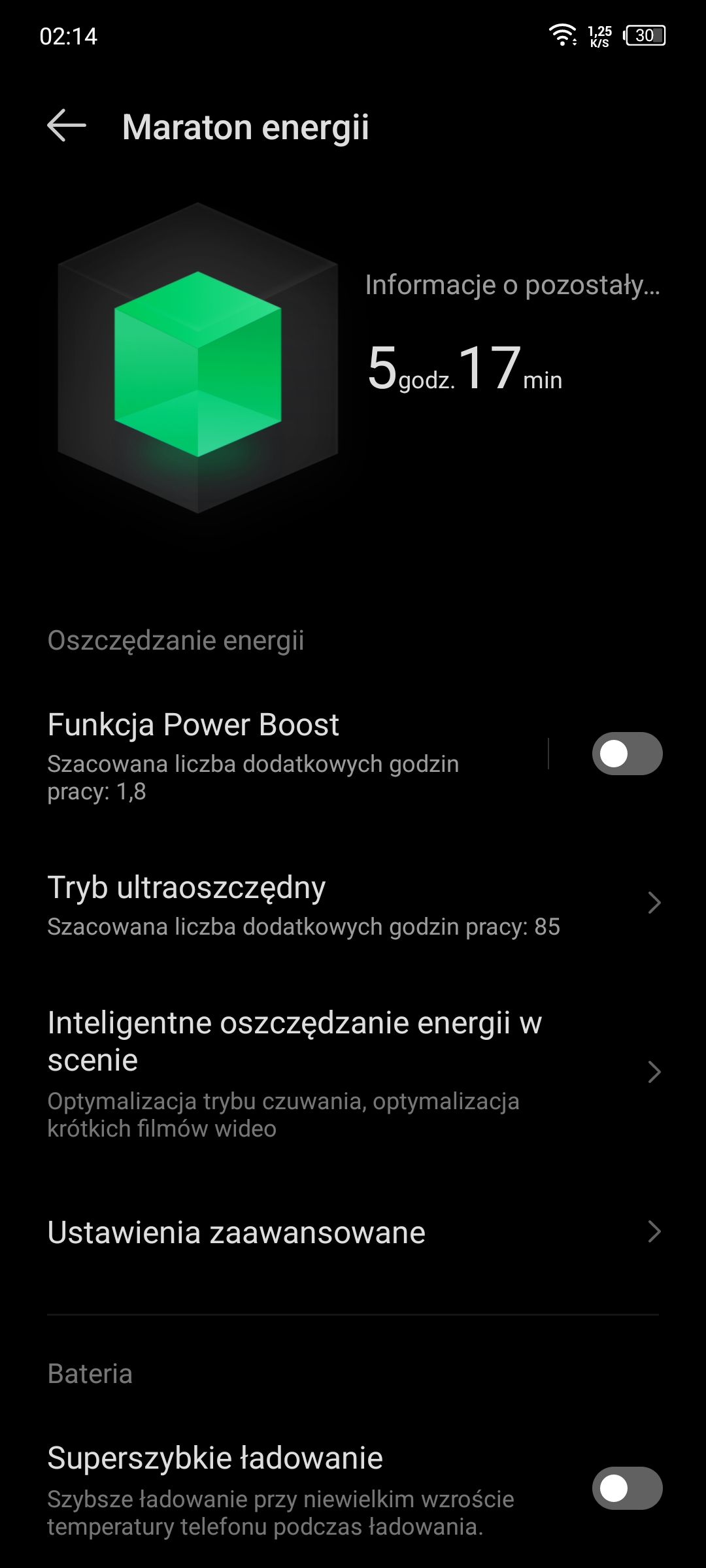Viewport: 706px width, 1568px height.
Task: Enable the Funkcja Power Boost switch
Action: coord(626,754)
